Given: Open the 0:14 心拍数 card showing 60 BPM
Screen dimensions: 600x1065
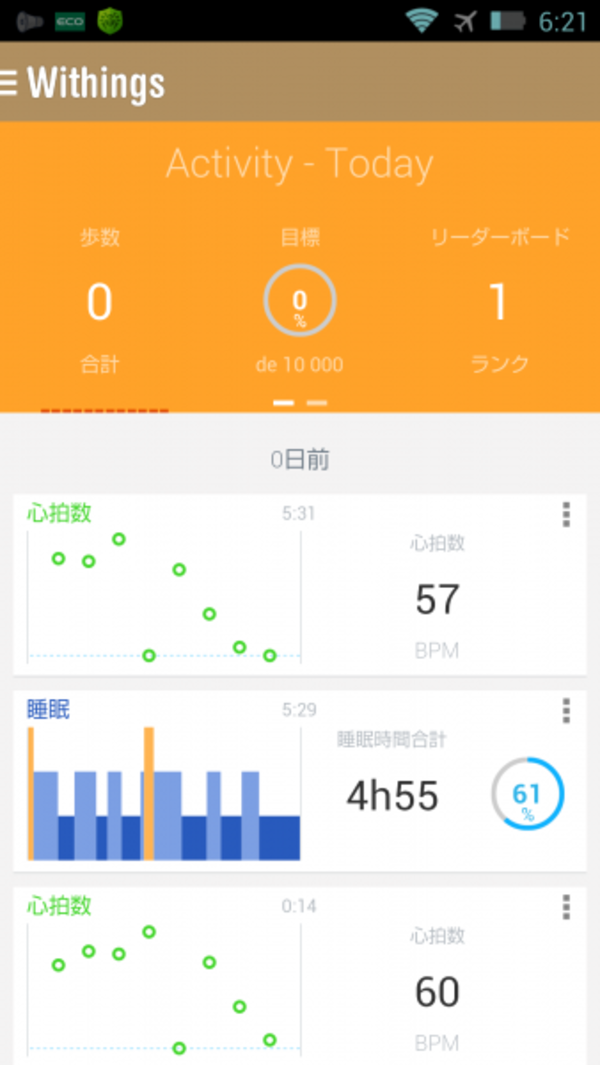Looking at the screenshot, I should 300,976.
